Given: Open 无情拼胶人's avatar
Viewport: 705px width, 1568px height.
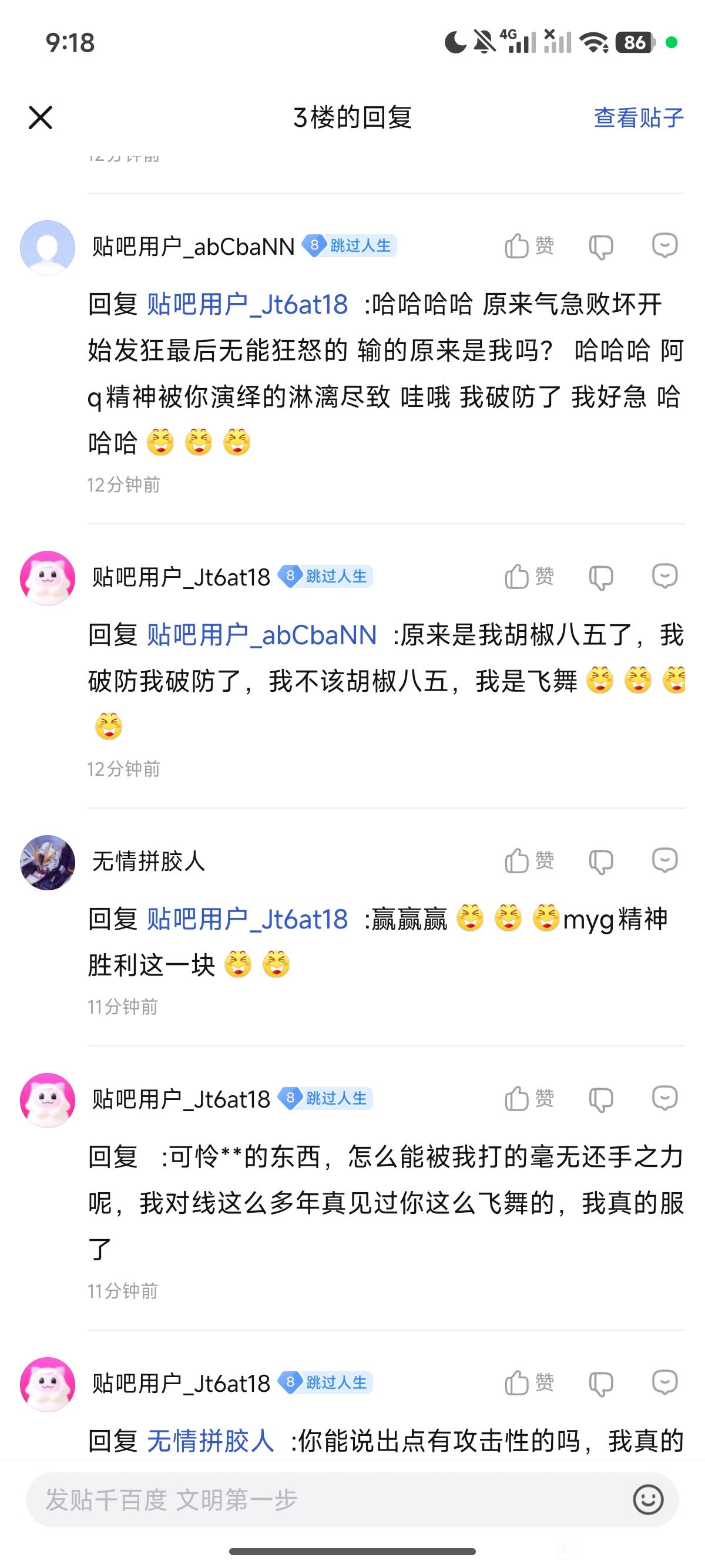Looking at the screenshot, I should pyautogui.click(x=48, y=862).
